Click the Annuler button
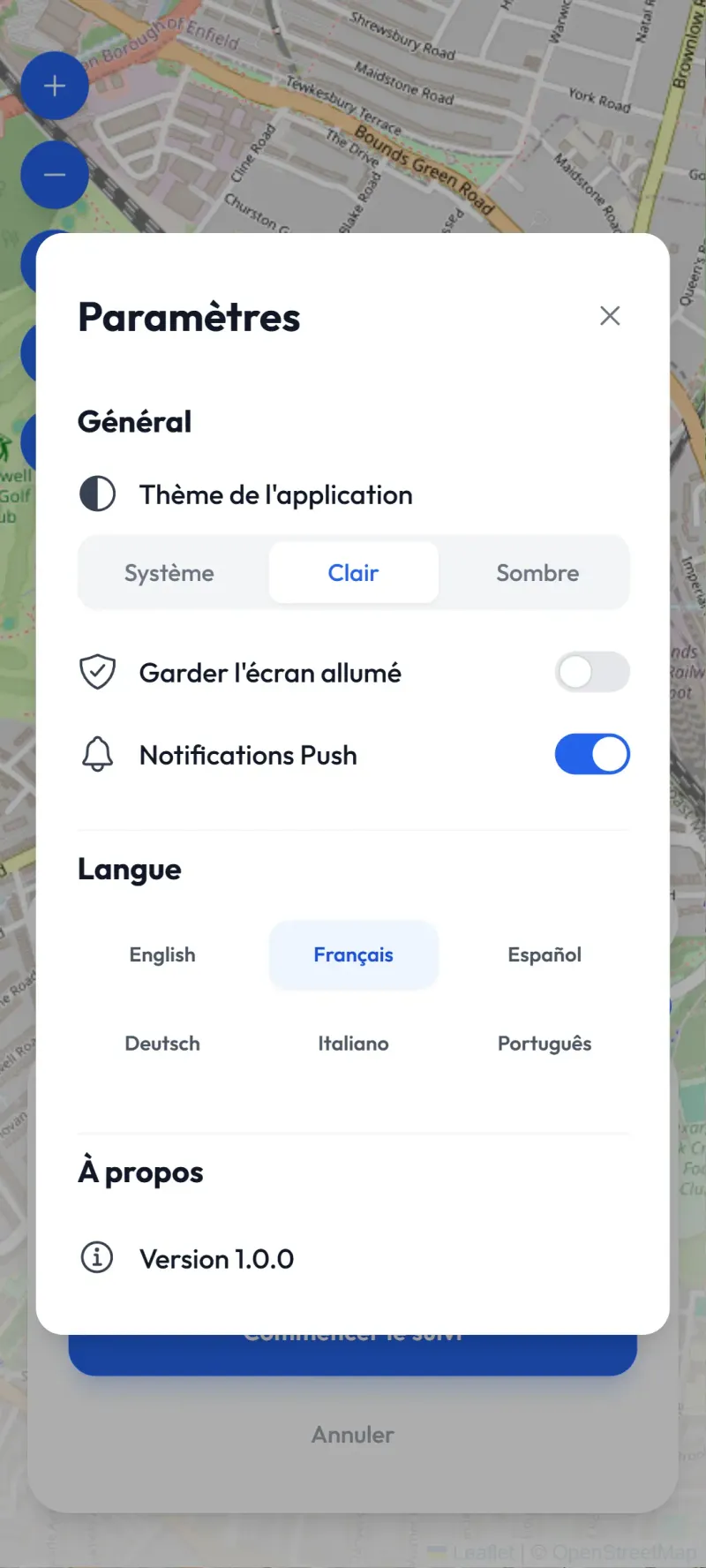706x1568 pixels. click(353, 1435)
